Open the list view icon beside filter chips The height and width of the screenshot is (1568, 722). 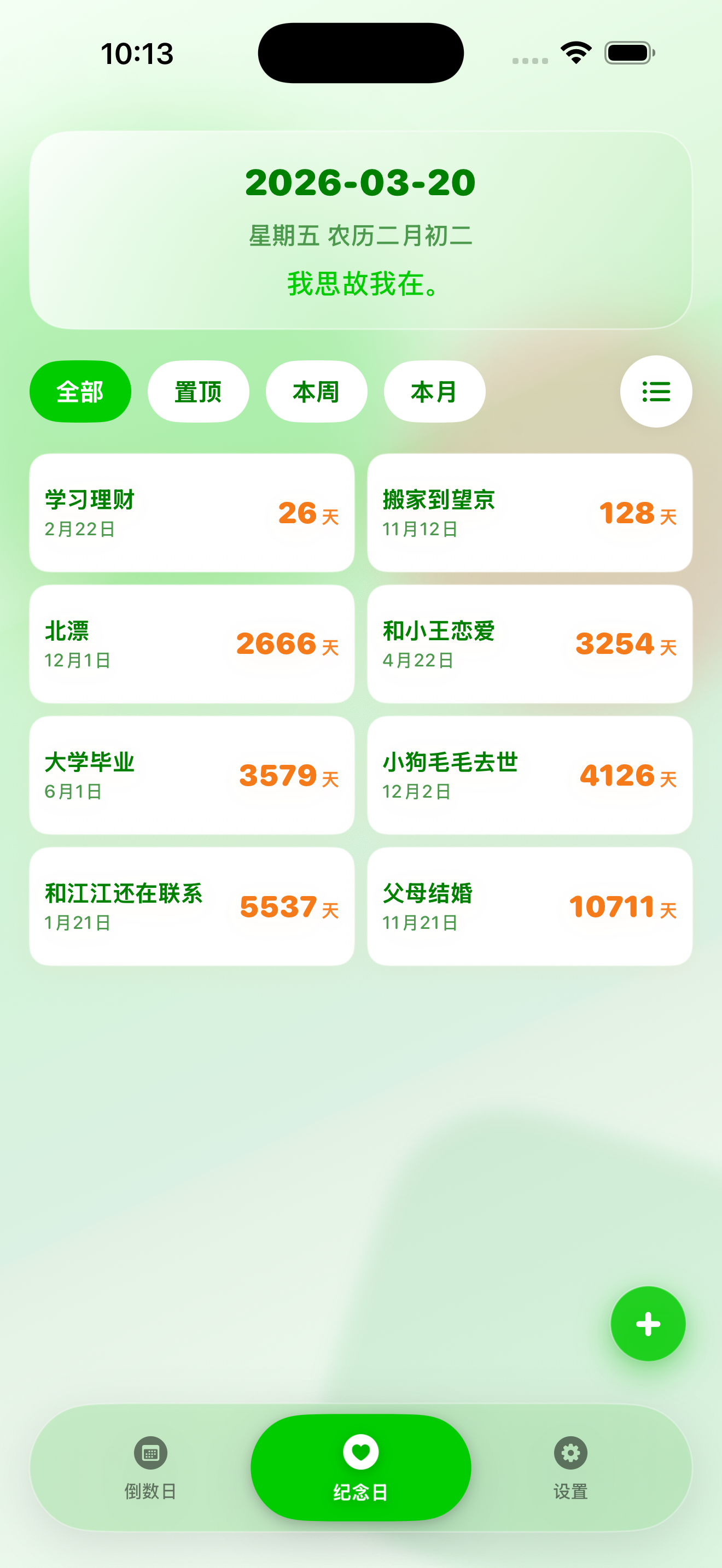(656, 391)
